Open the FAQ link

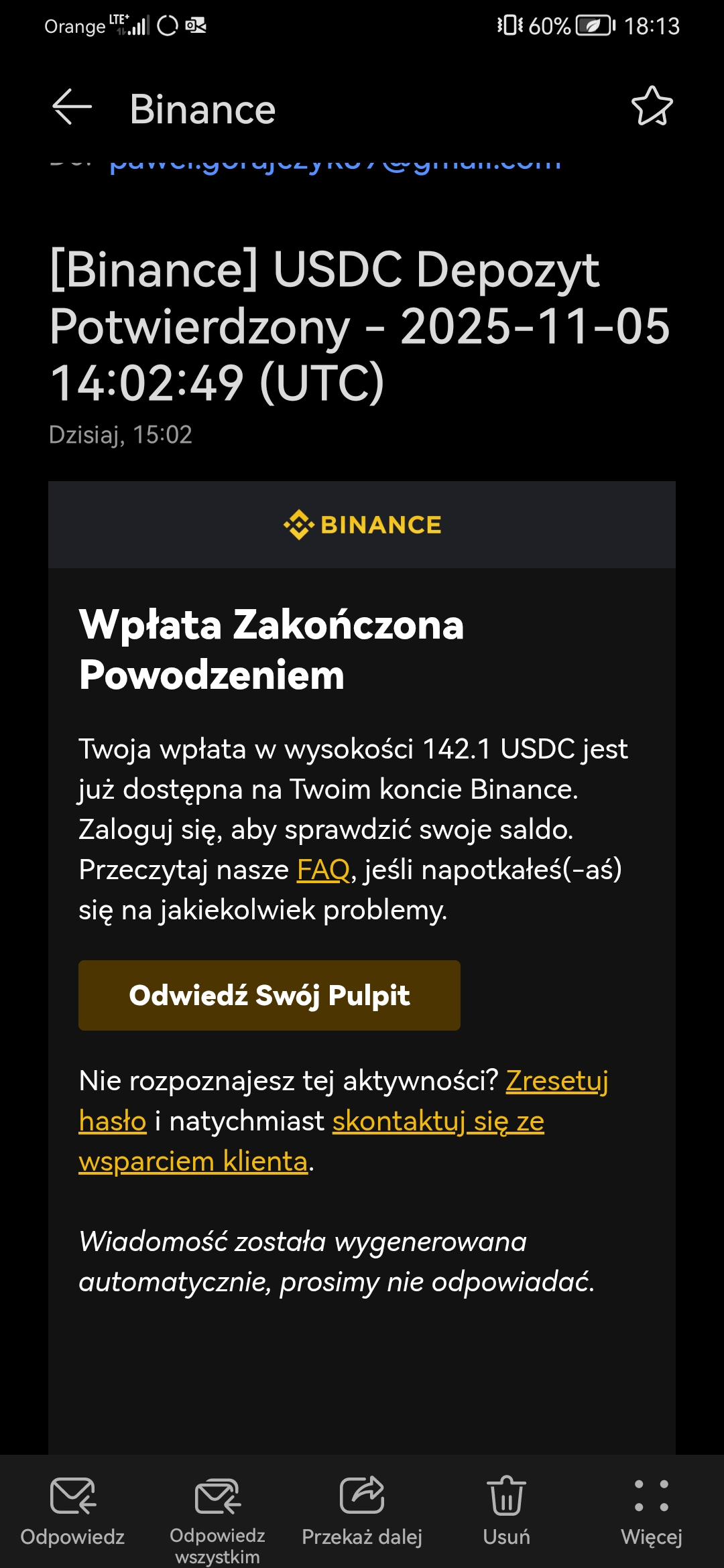click(323, 870)
